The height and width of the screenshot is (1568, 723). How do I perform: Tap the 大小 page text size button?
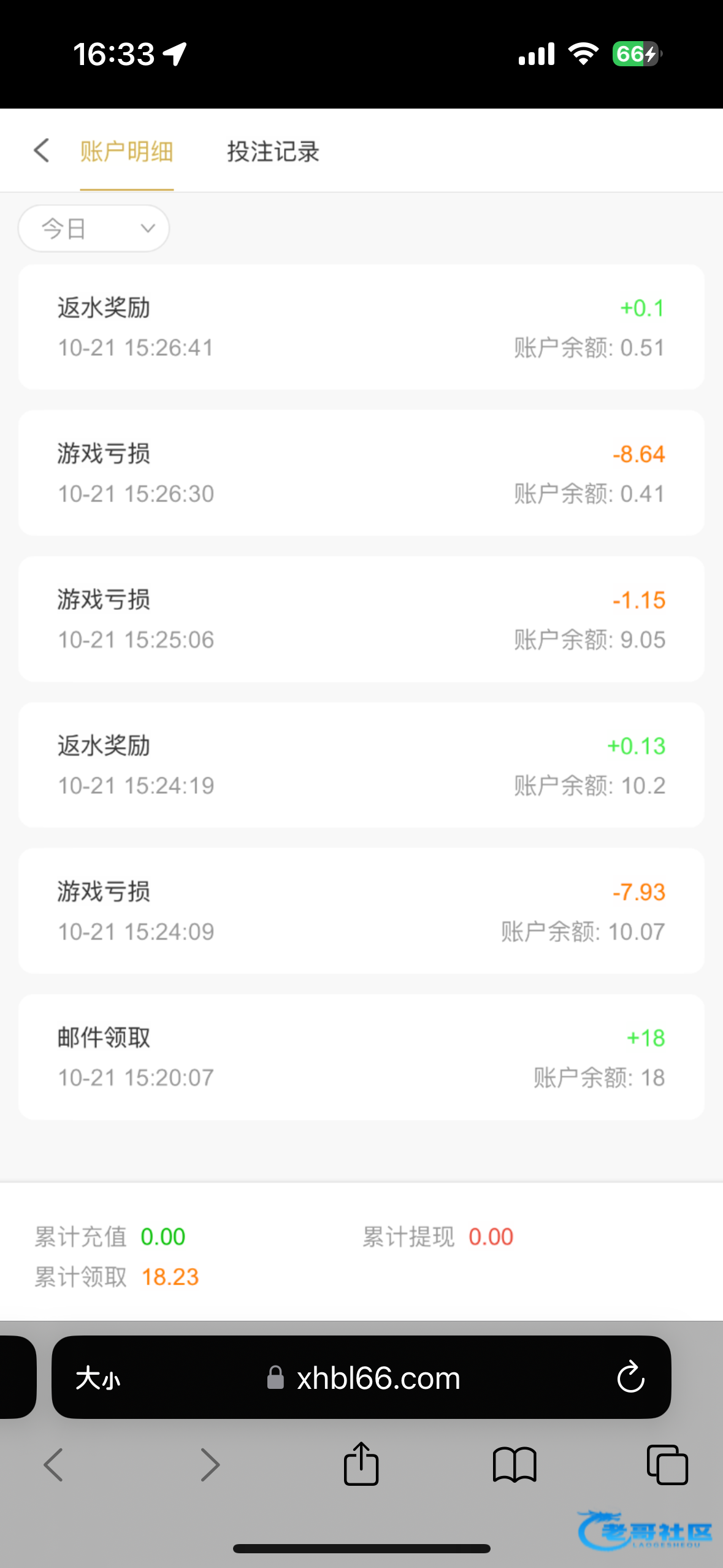[98, 1378]
